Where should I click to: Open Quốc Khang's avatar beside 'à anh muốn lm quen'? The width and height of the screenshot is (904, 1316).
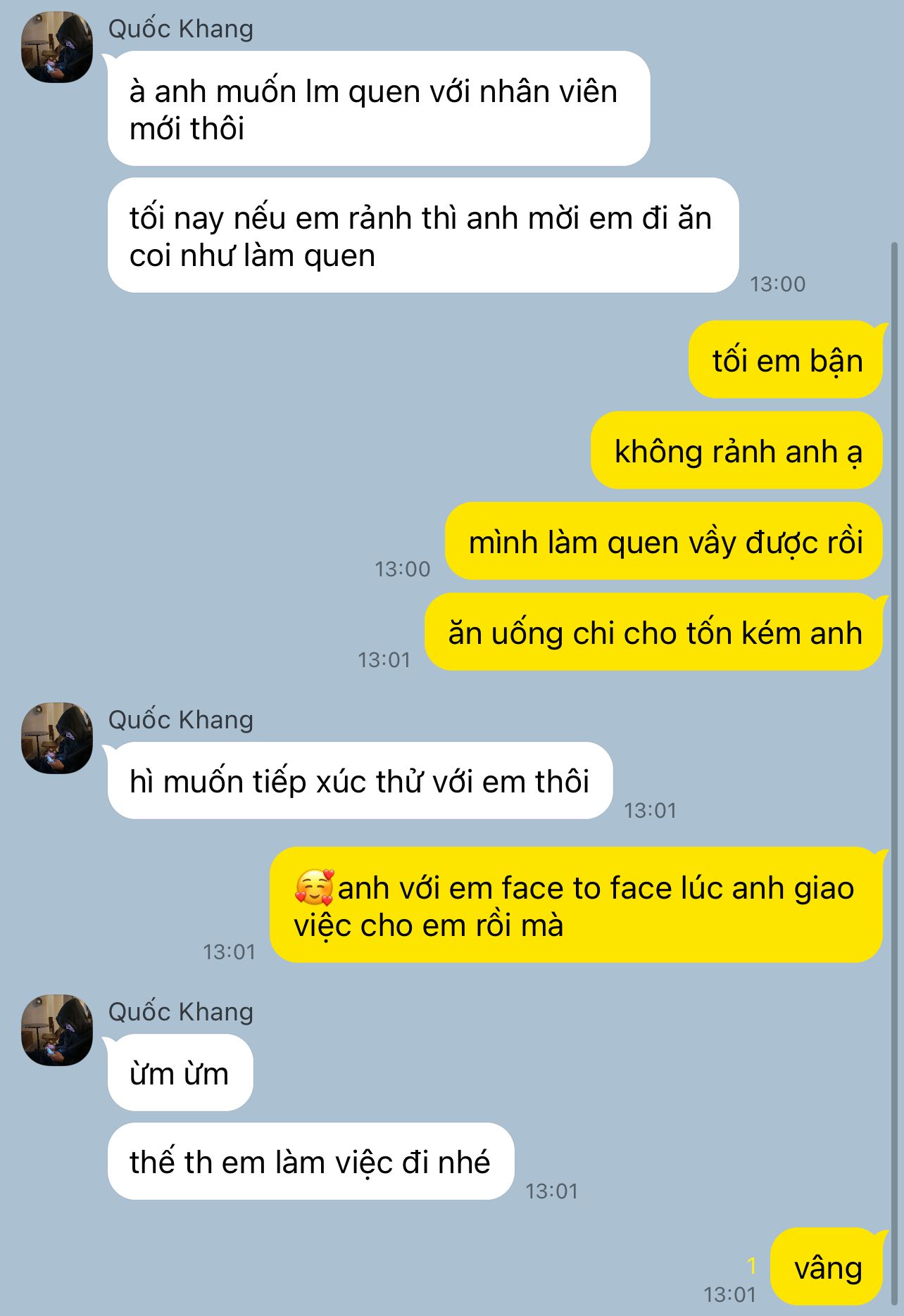point(57,47)
